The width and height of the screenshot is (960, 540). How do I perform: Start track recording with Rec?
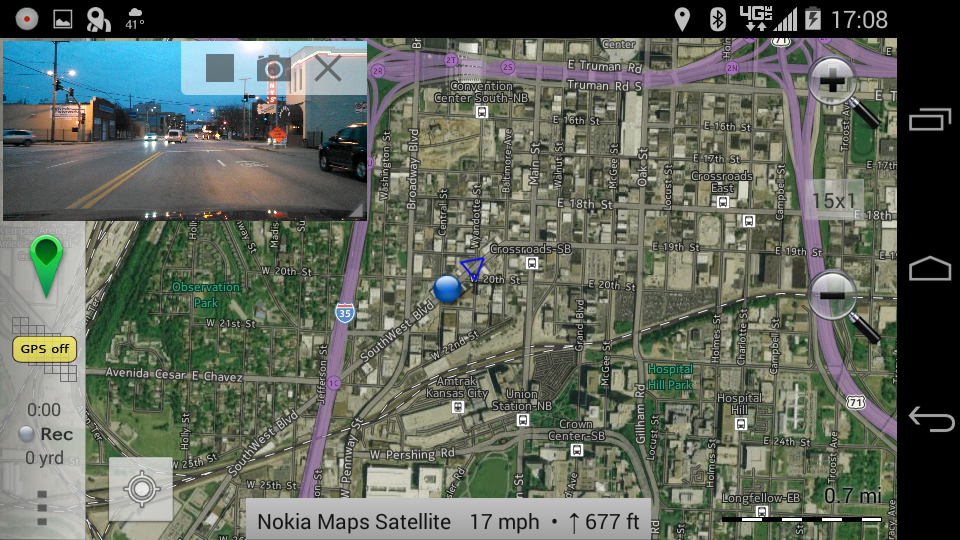tap(47, 434)
